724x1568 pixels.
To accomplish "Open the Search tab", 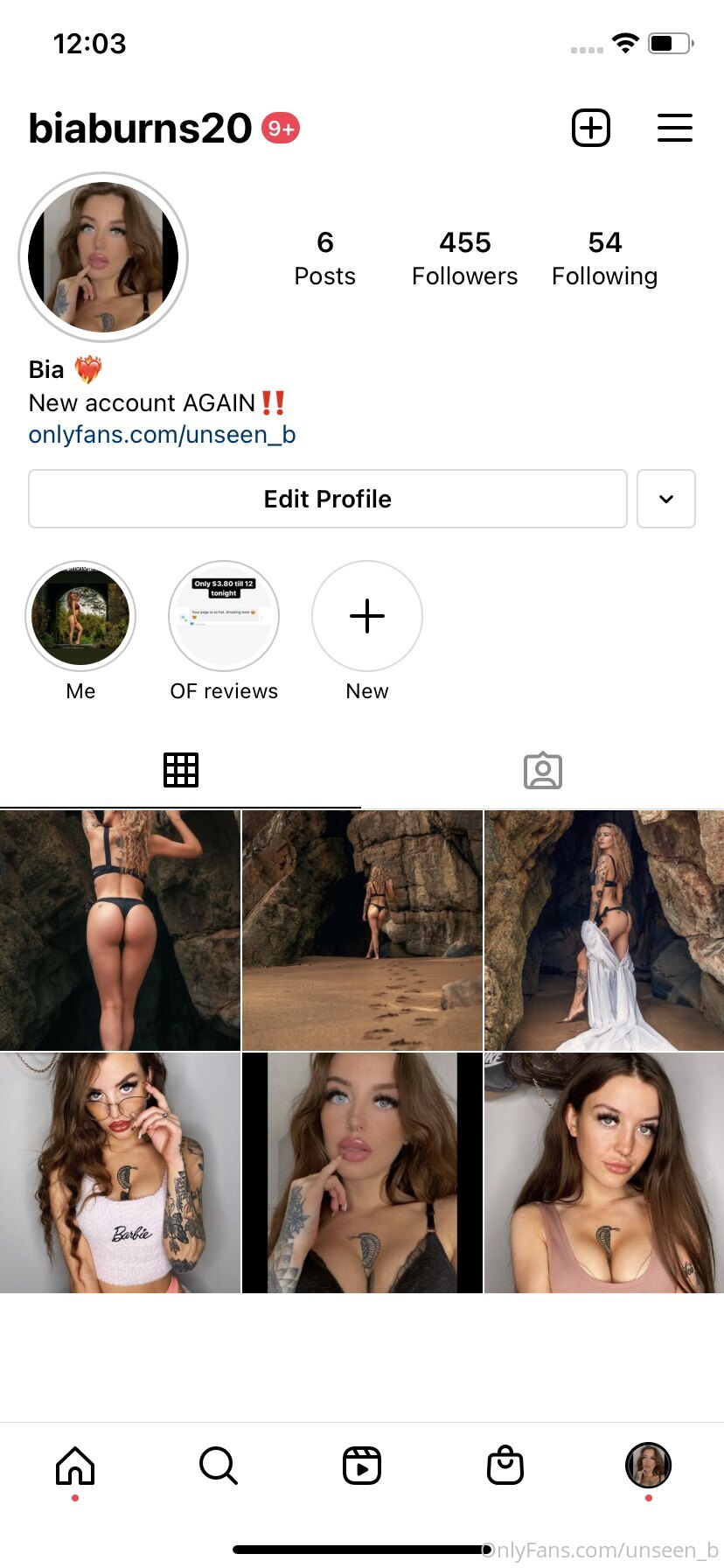I will click(x=219, y=1466).
